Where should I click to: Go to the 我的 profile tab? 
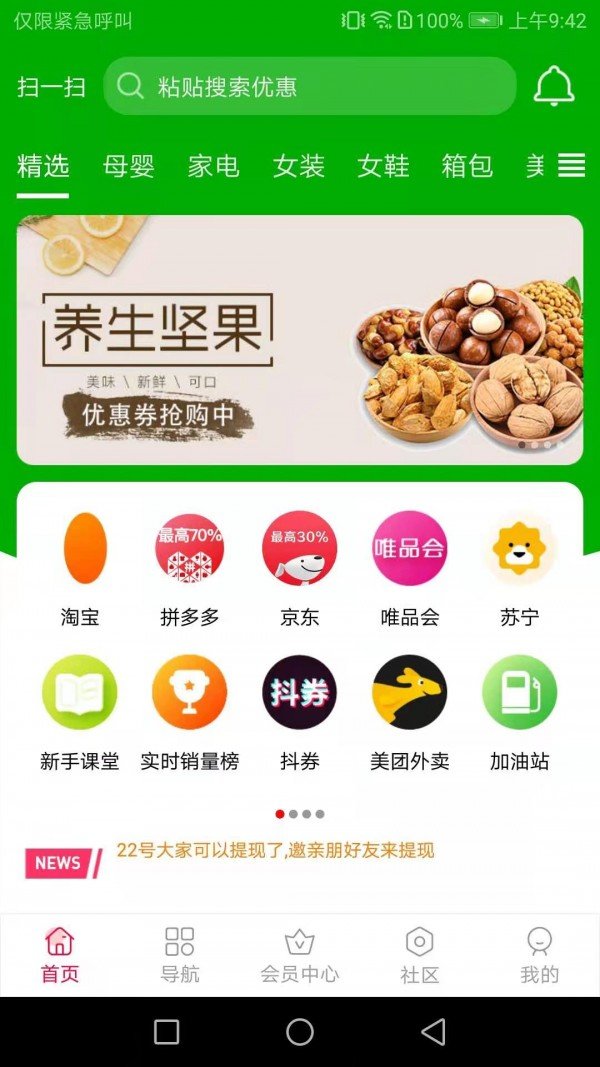539,956
